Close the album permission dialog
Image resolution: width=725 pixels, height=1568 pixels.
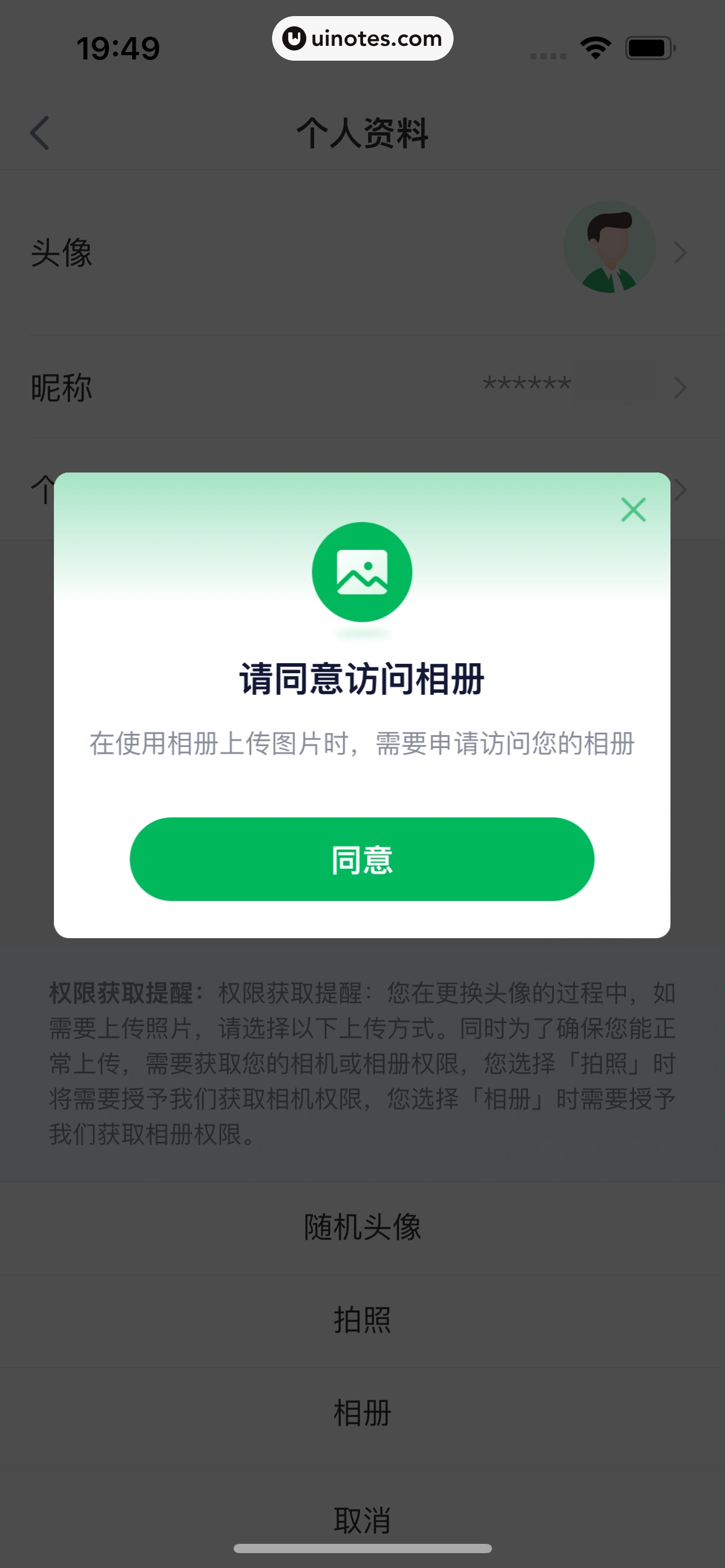[633, 510]
